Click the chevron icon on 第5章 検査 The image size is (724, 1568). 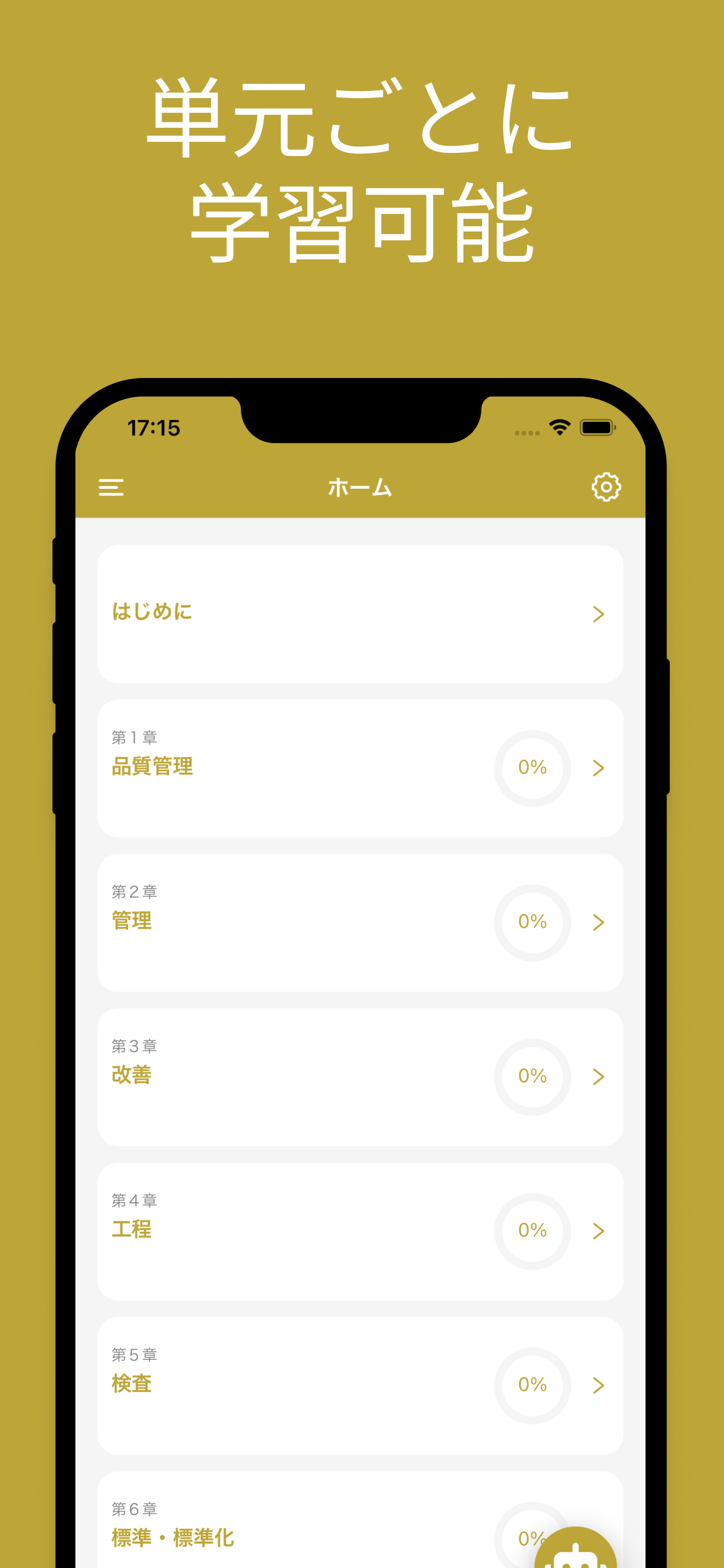pos(598,1385)
